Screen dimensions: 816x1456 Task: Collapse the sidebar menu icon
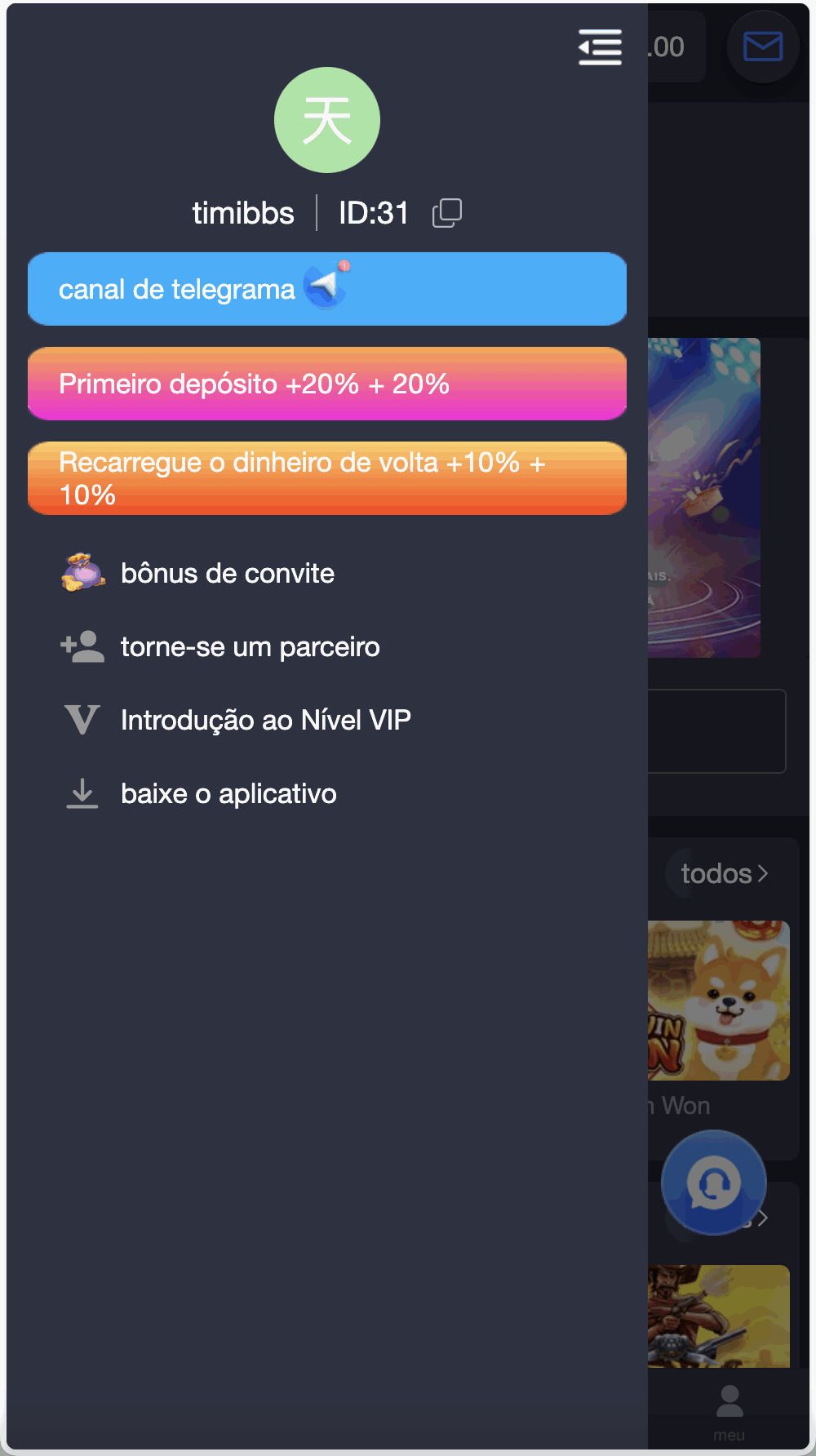tap(600, 47)
